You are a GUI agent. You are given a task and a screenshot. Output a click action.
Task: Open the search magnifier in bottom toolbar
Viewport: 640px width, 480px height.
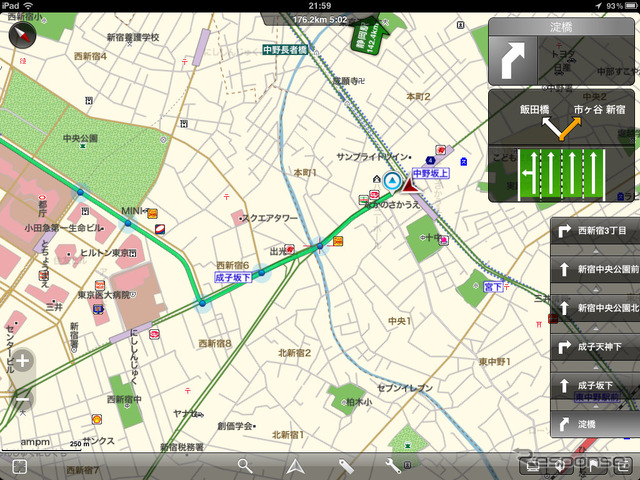(245, 466)
